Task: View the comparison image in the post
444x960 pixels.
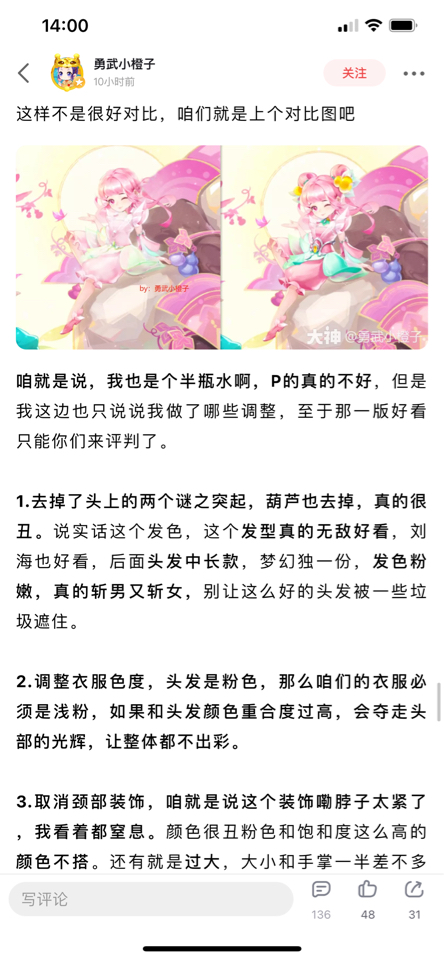Action: [222, 247]
